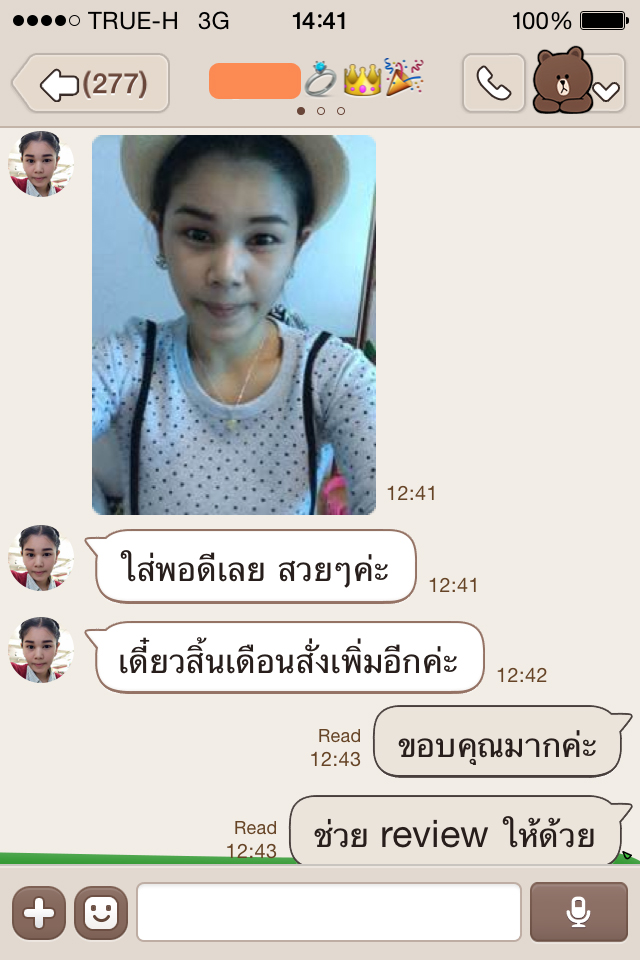Go back to the chat list (277)
The image size is (640, 960).
point(92,83)
